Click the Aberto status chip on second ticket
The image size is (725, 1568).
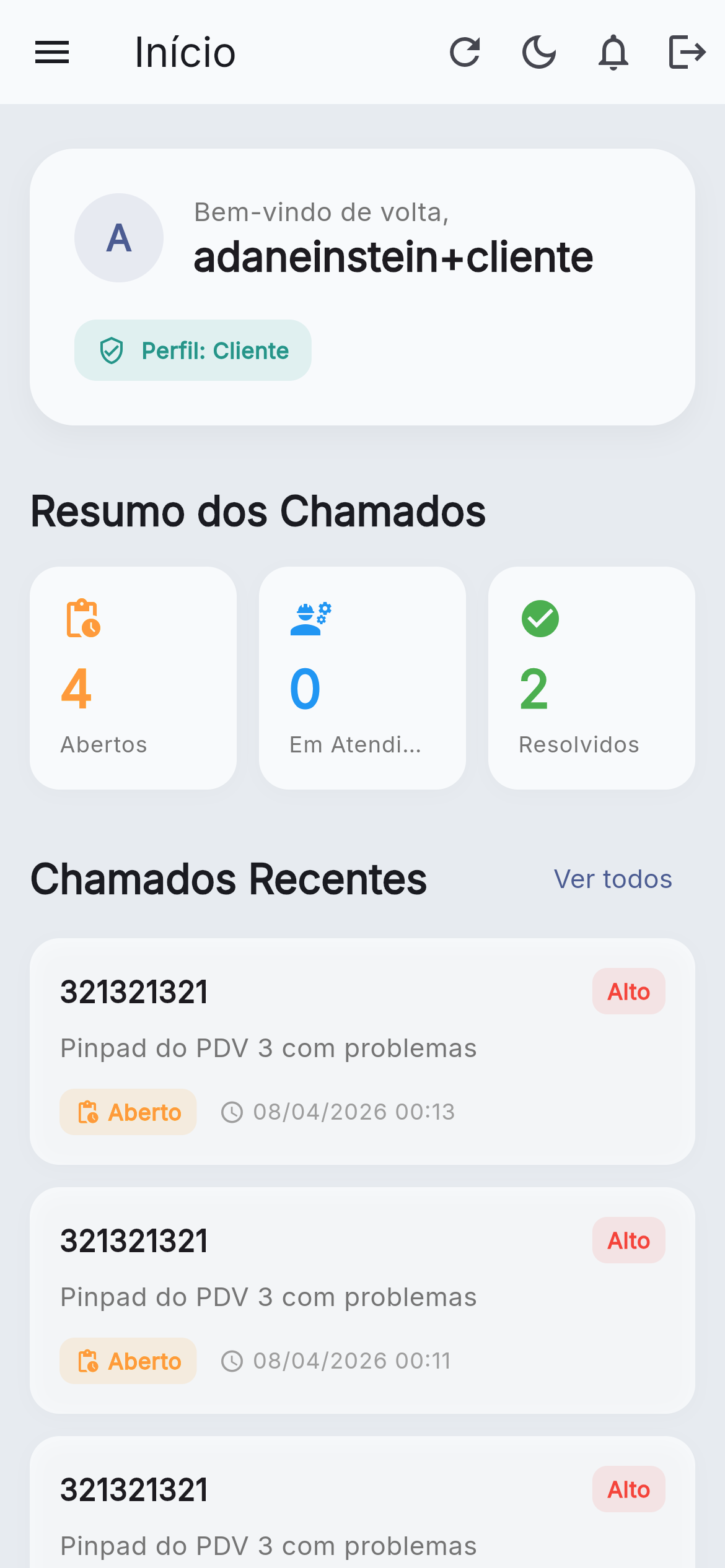pyautogui.click(x=128, y=1361)
